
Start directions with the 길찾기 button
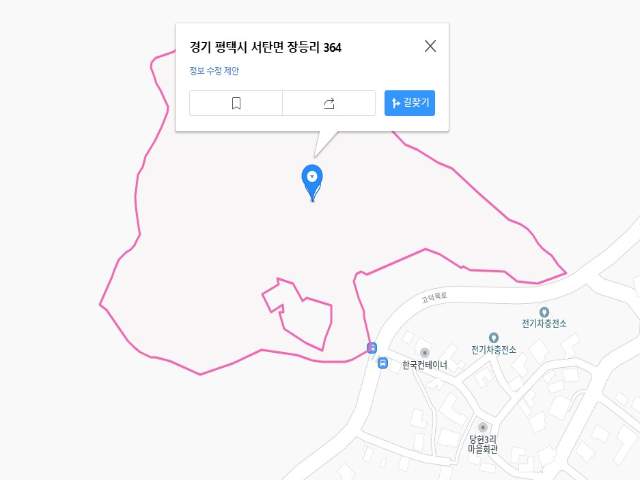click(x=409, y=103)
